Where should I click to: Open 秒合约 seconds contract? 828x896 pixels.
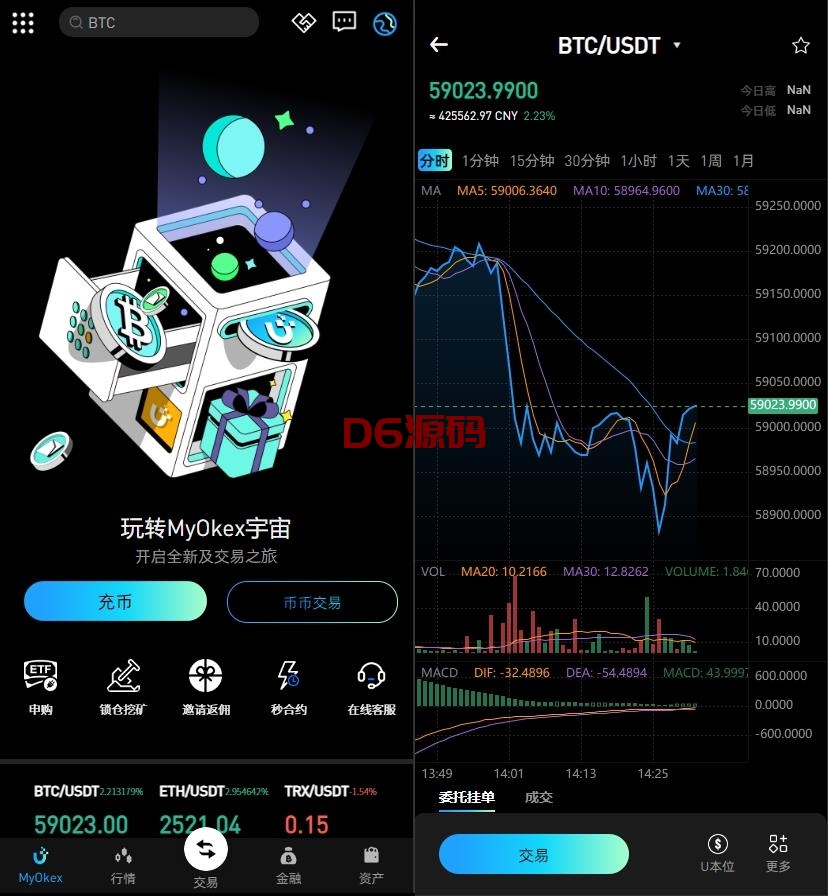289,688
